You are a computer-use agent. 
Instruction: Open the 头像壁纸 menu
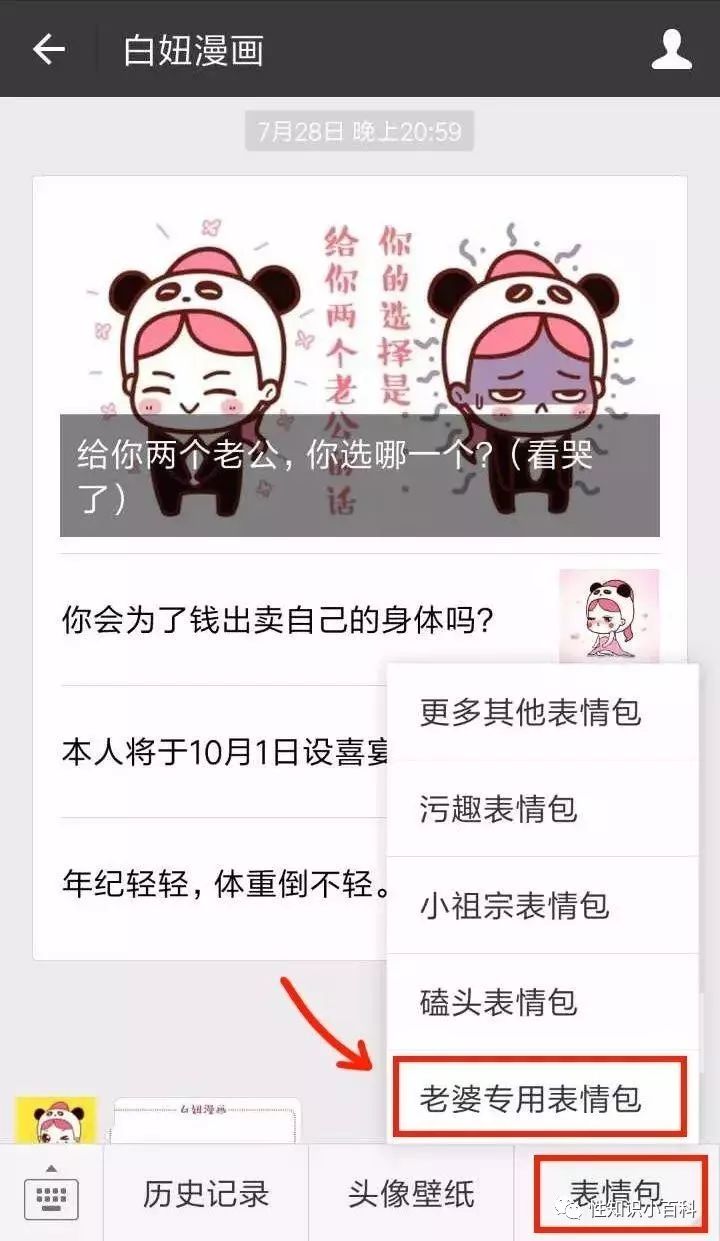click(x=411, y=1194)
